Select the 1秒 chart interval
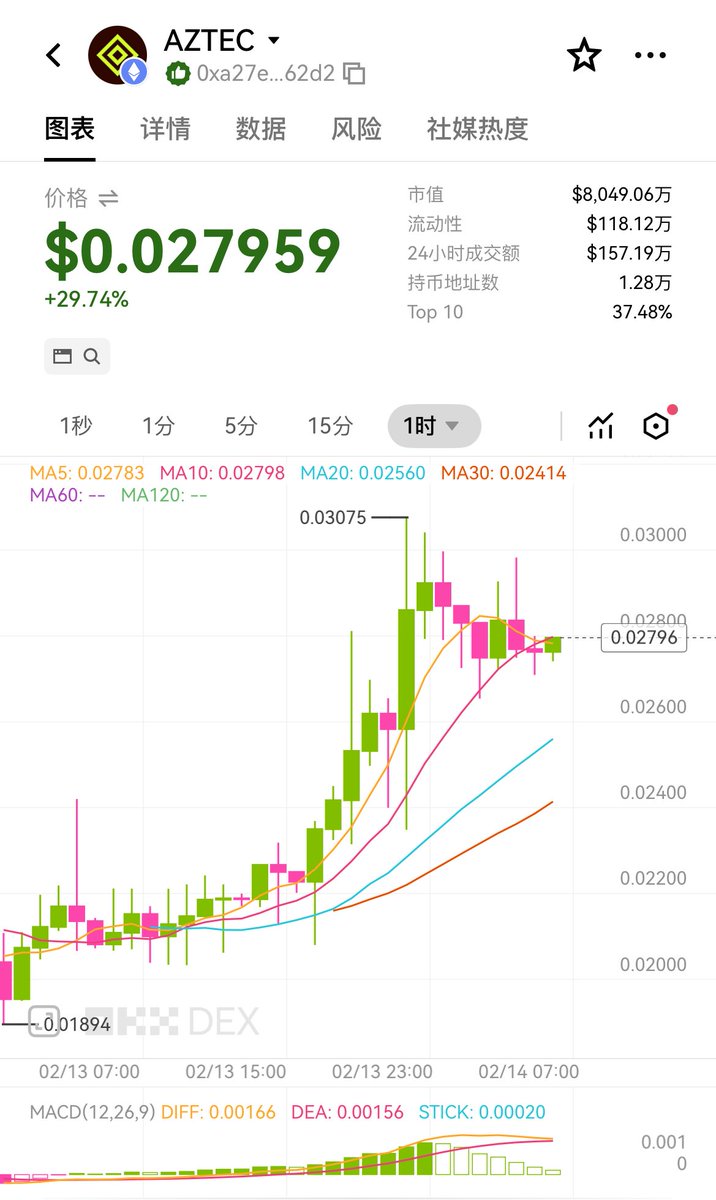Screen dimensions: 716x1200 [76, 426]
